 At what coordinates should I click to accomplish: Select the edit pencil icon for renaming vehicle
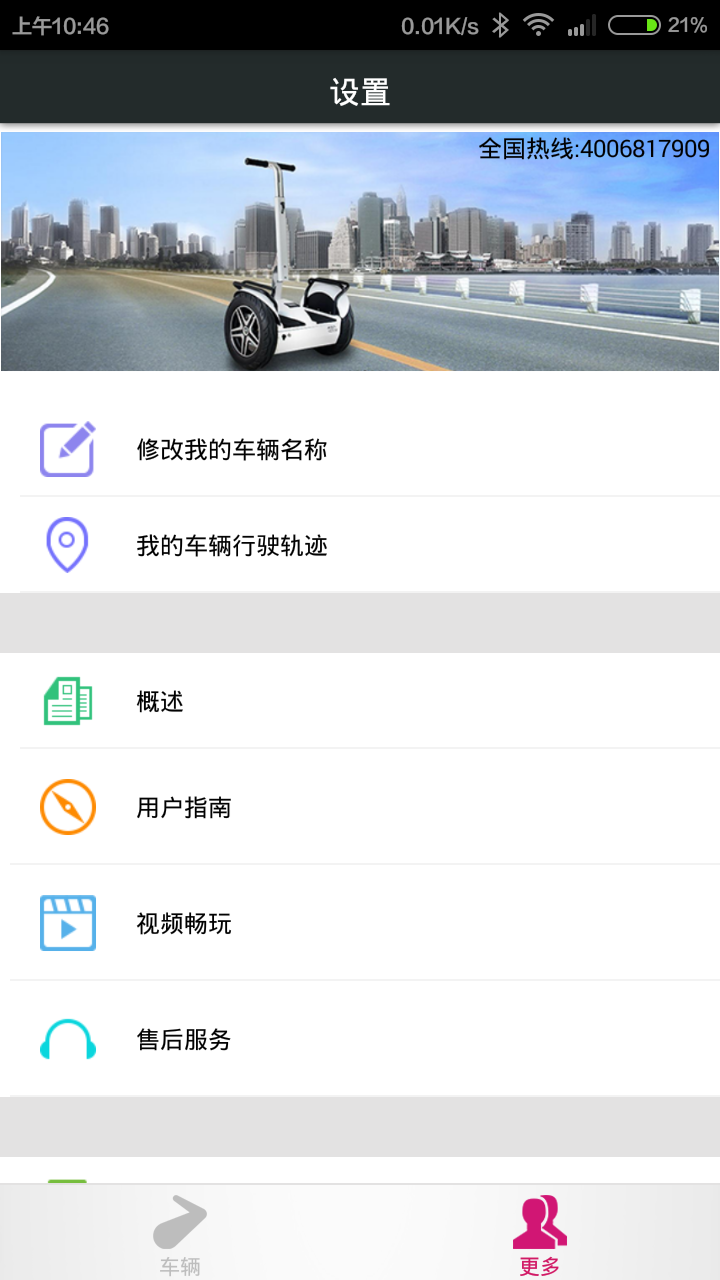67,448
